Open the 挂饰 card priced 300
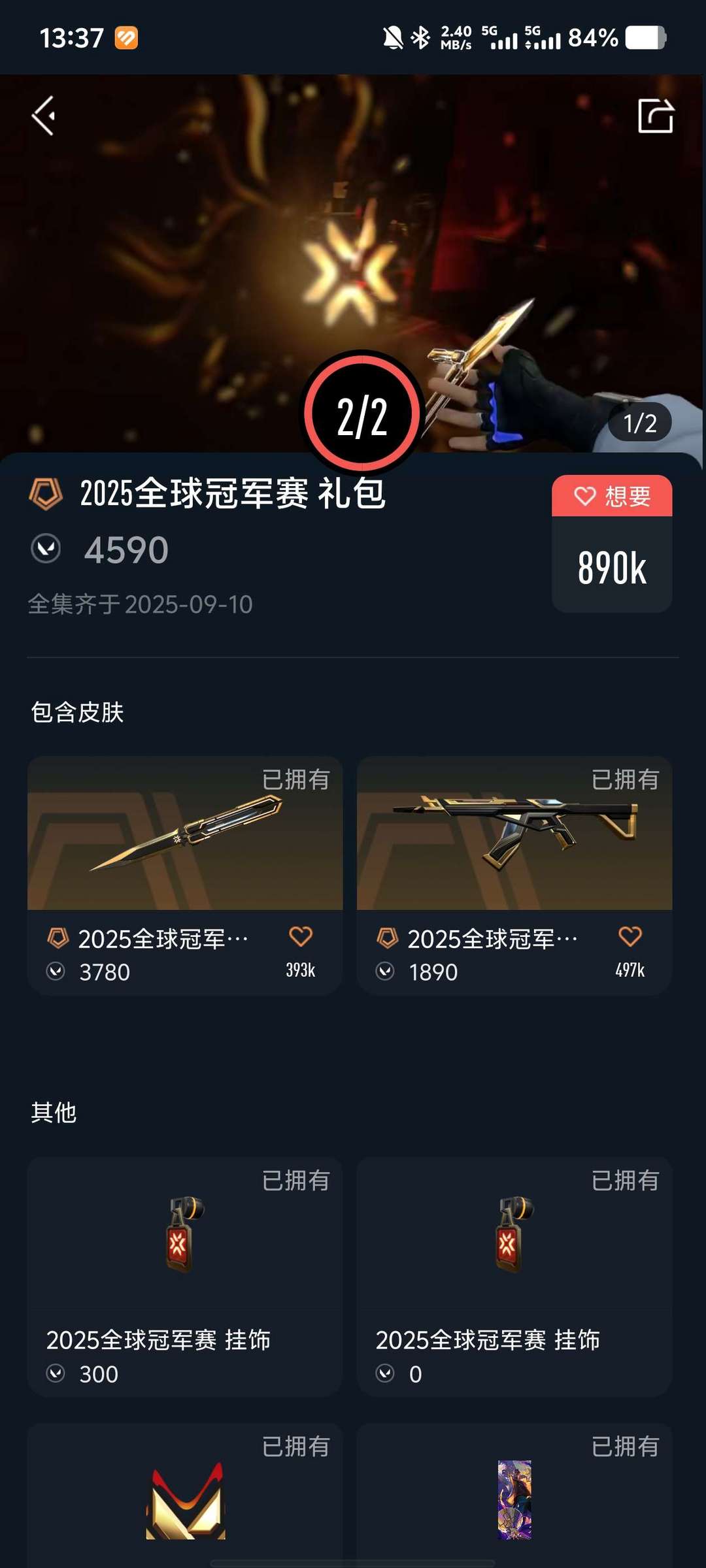The image size is (706, 1568). [x=185, y=1274]
